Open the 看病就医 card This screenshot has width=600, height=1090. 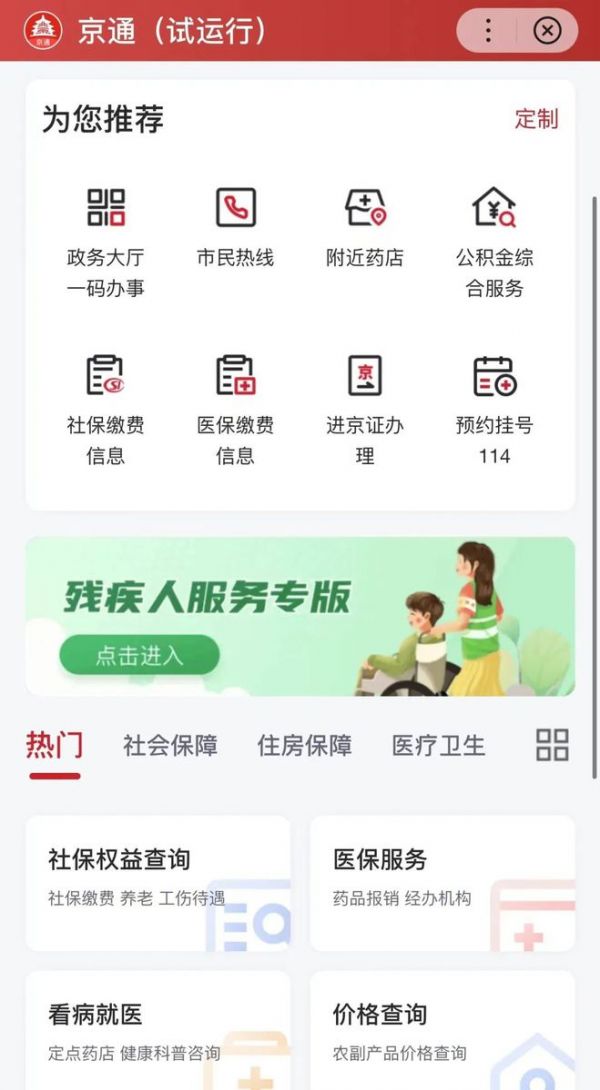(x=158, y=1030)
